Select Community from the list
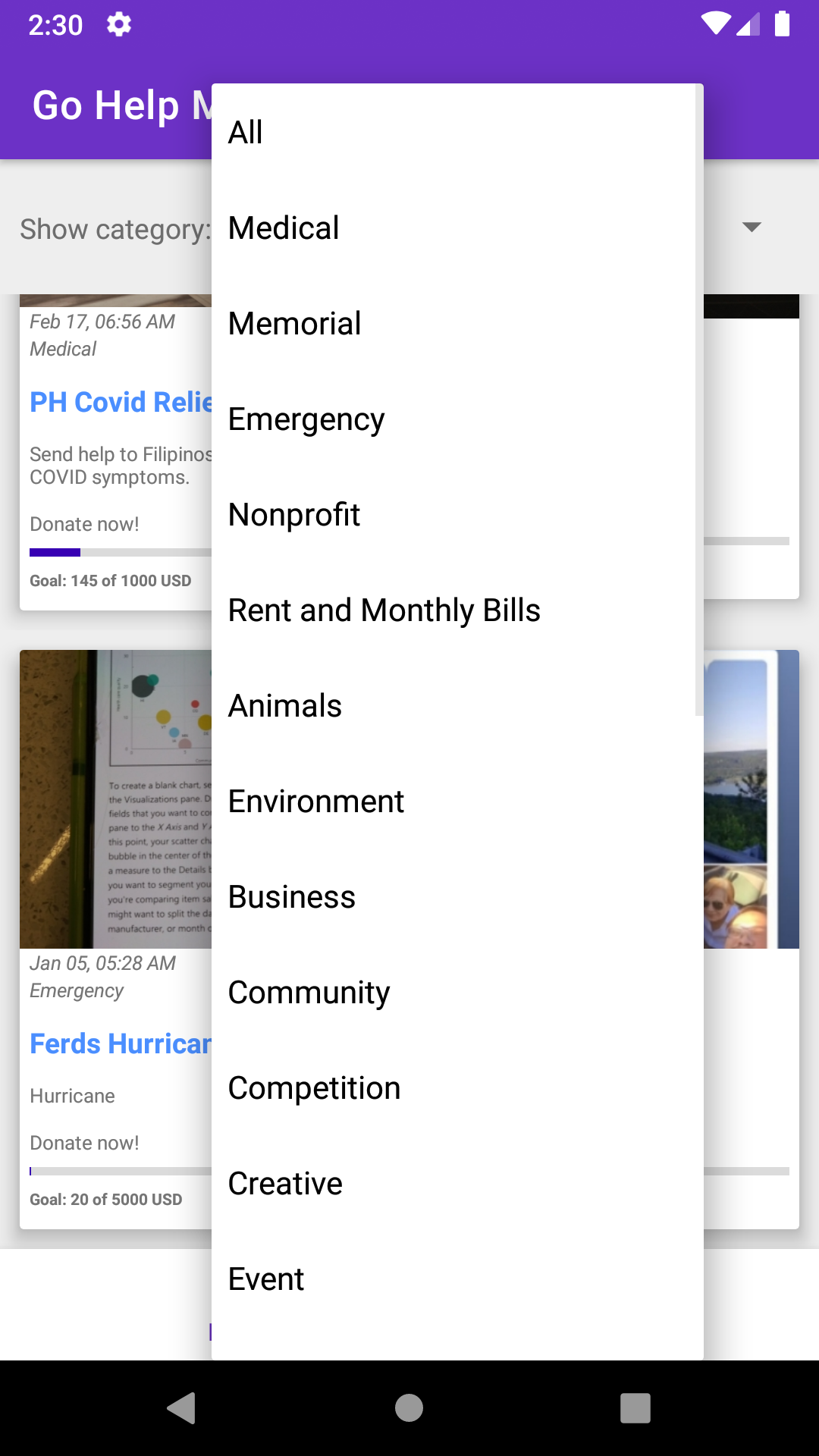This screenshot has height=1456, width=819. [457, 992]
